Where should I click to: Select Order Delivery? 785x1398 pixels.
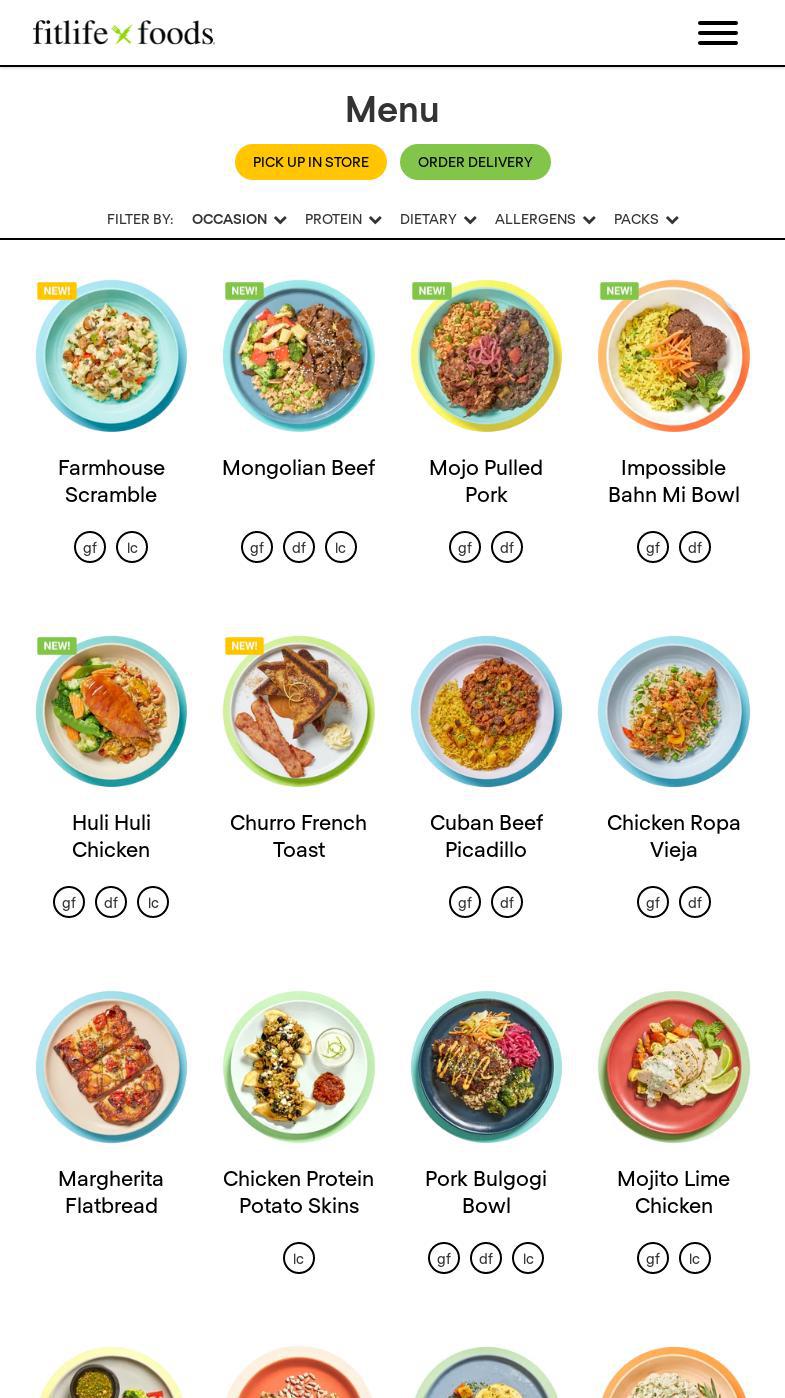475,162
